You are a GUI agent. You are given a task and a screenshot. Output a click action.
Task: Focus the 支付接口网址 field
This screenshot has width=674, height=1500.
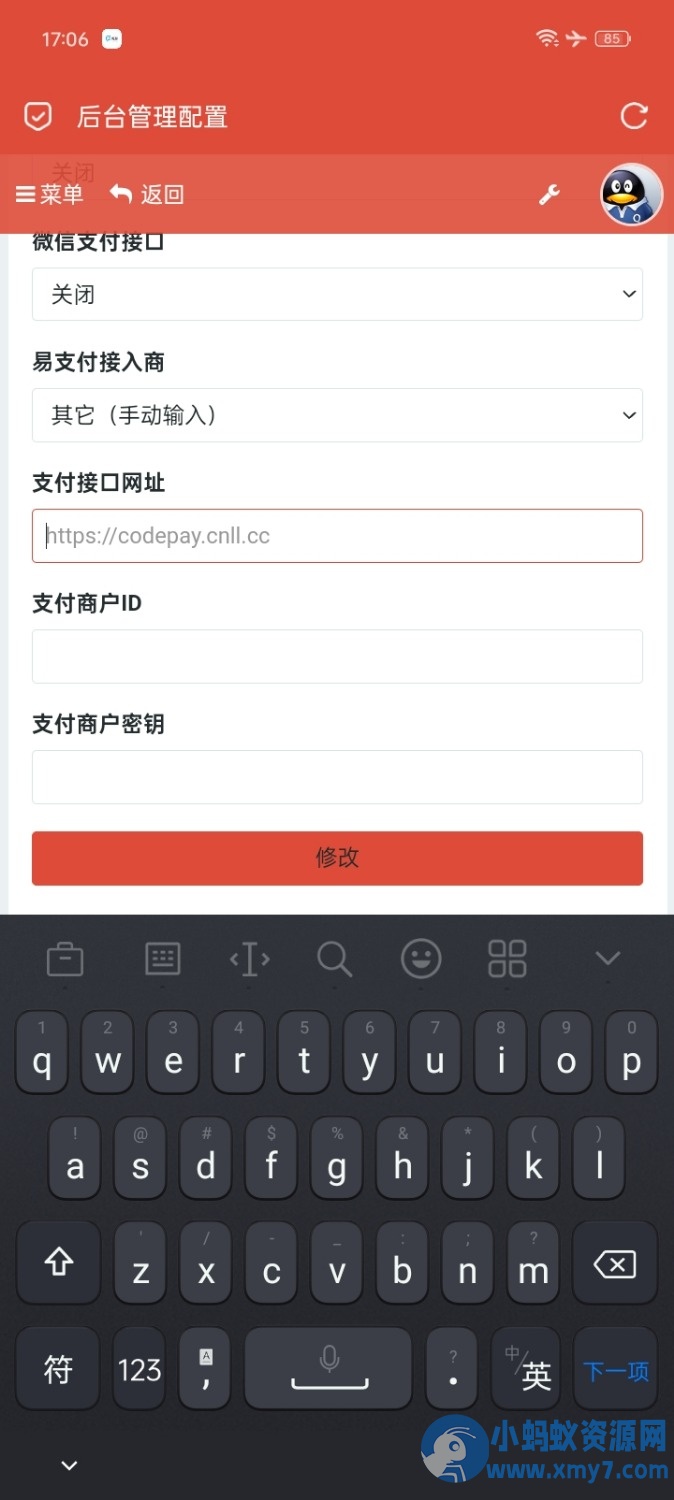click(x=337, y=536)
